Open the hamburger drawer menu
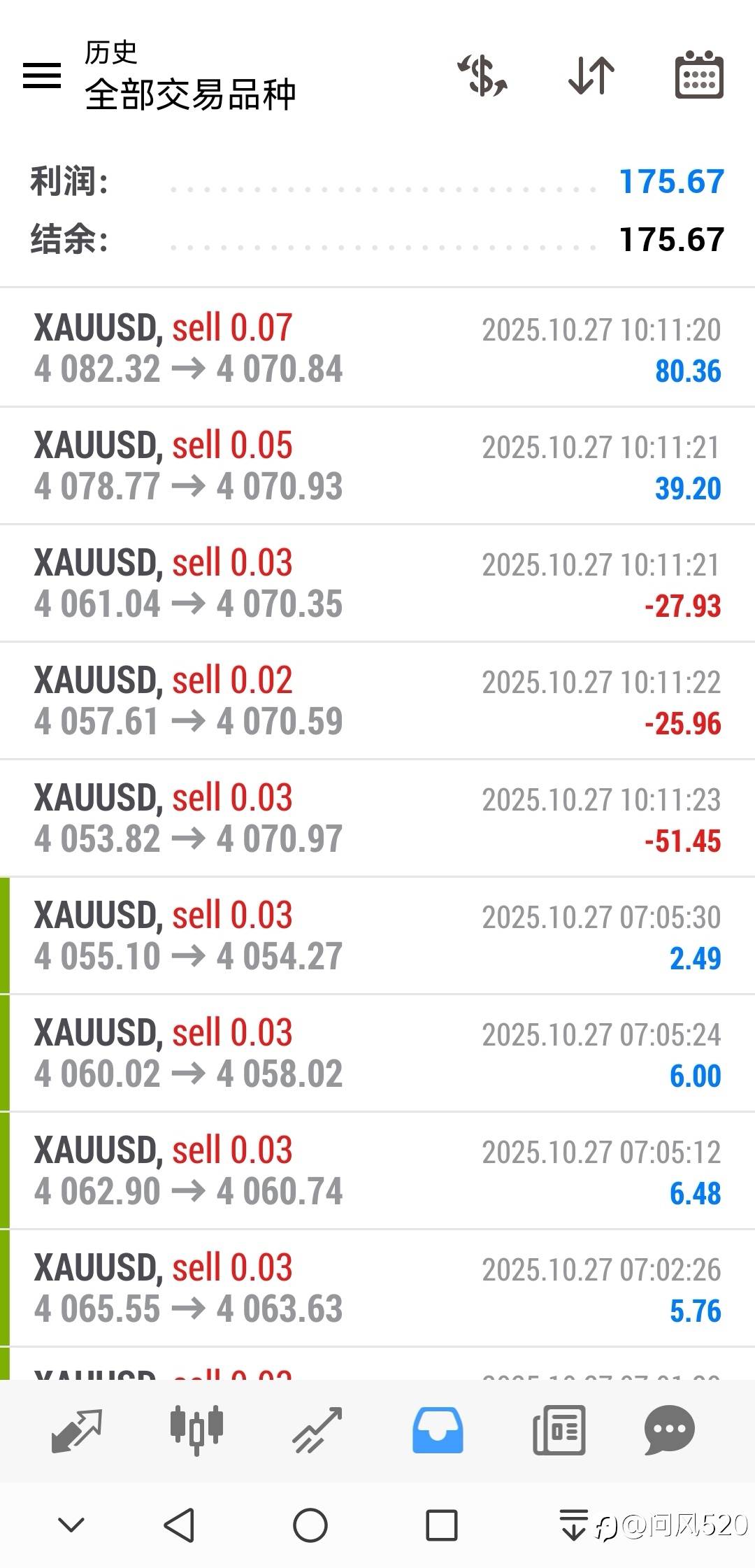The width and height of the screenshot is (755, 1568). 42,75
